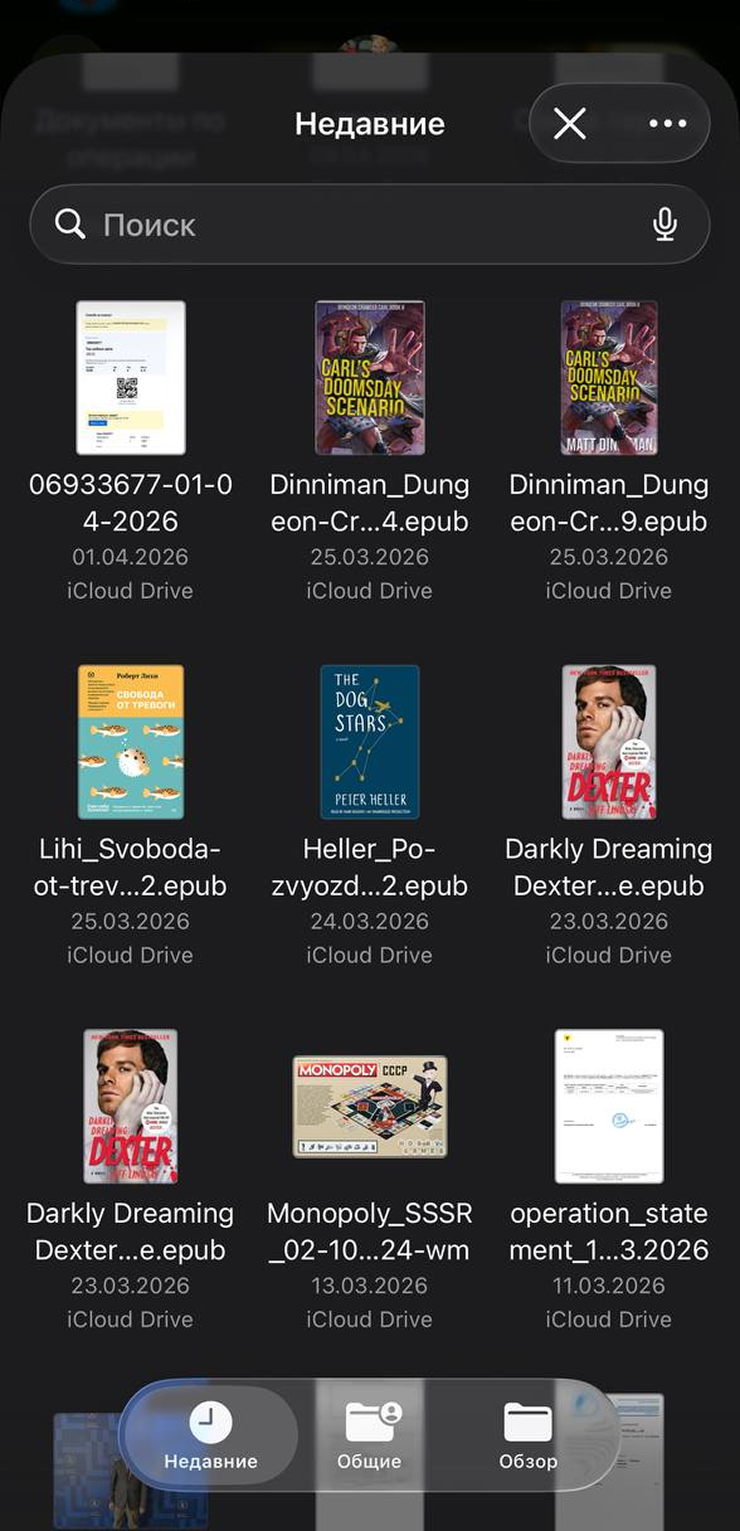Select the Недавние tab

pyautogui.click(x=211, y=1435)
